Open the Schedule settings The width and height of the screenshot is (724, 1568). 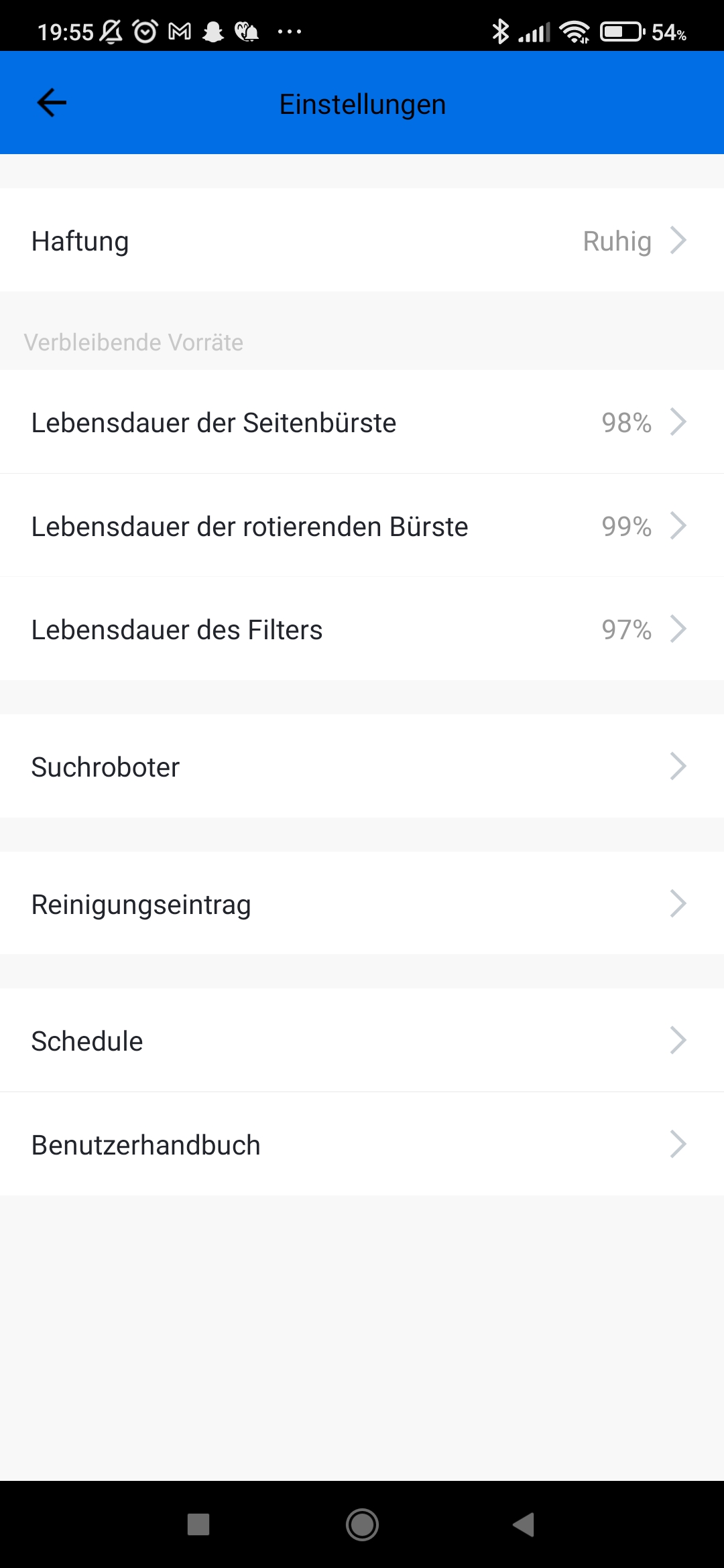pos(362,1040)
